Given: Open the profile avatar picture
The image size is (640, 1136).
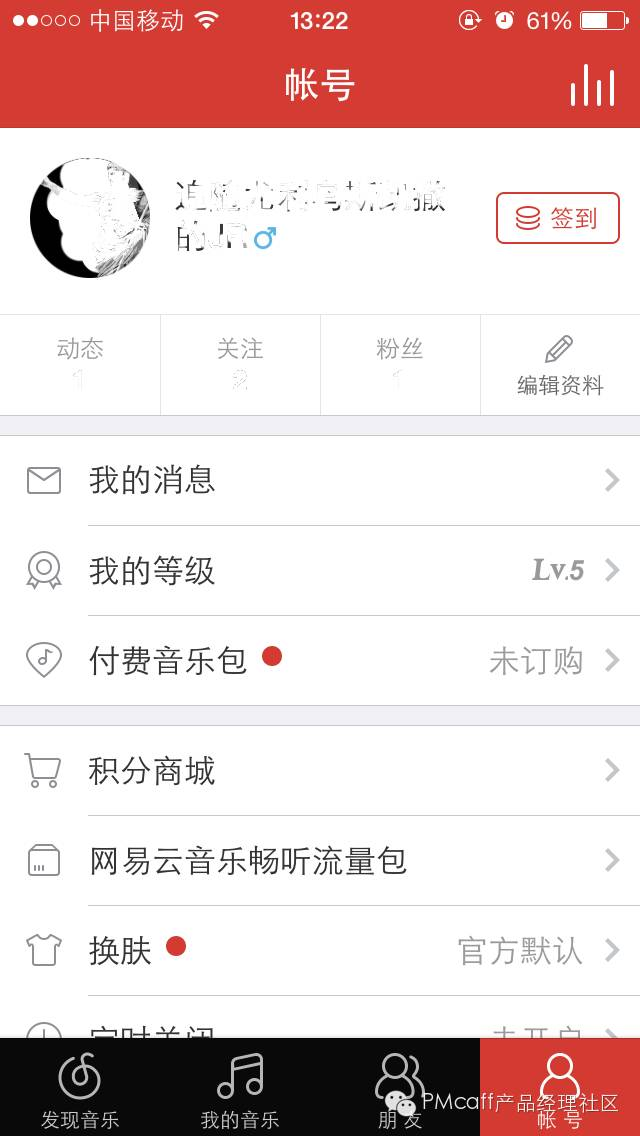Looking at the screenshot, I should pyautogui.click(x=90, y=218).
